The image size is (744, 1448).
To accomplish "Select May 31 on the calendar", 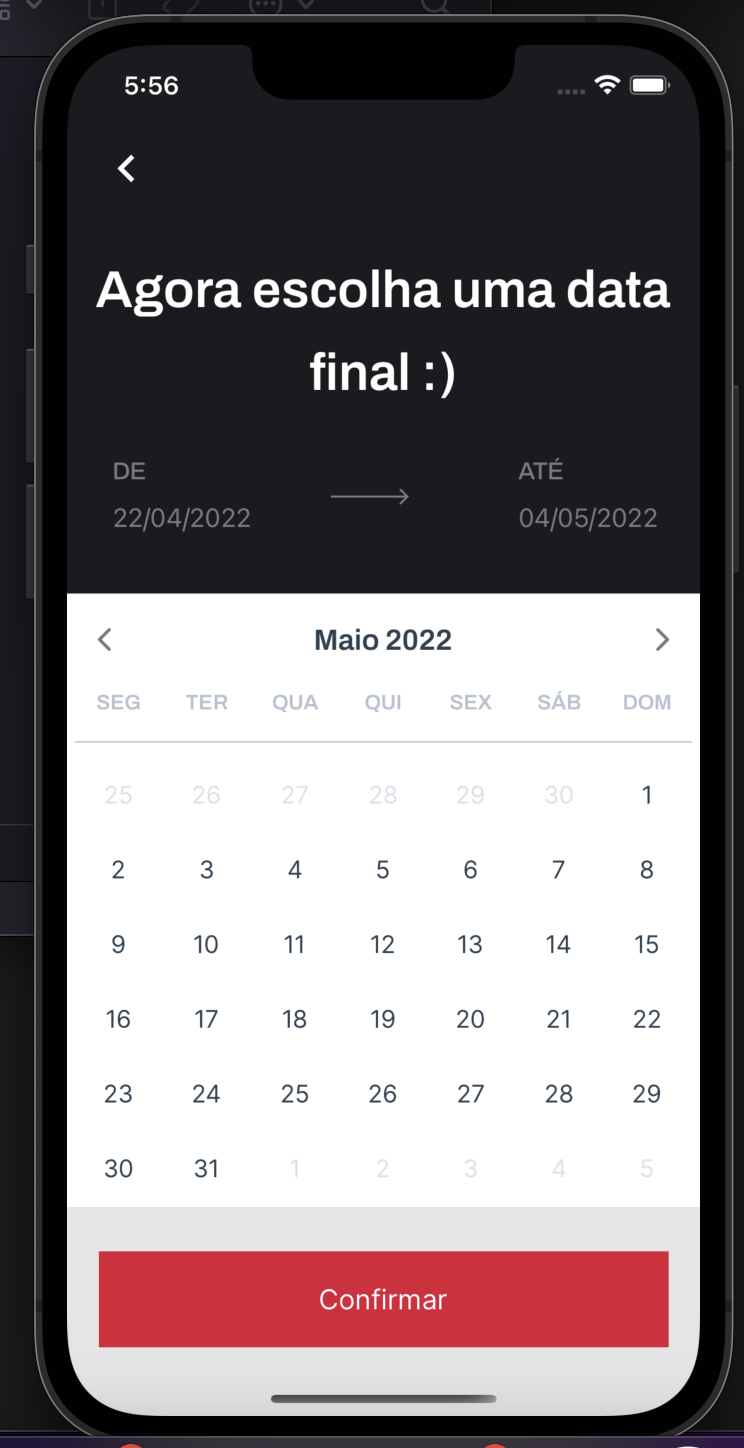I will tap(206, 1168).
